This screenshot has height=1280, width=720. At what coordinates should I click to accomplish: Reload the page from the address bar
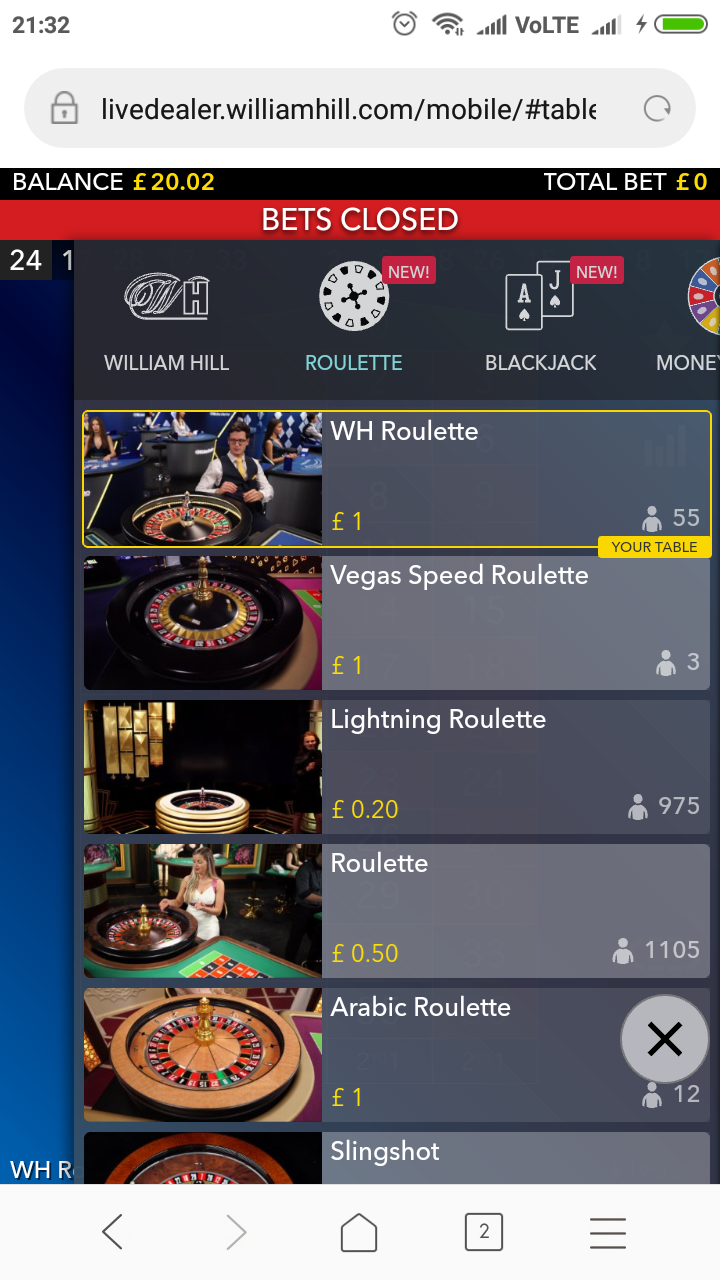point(657,109)
